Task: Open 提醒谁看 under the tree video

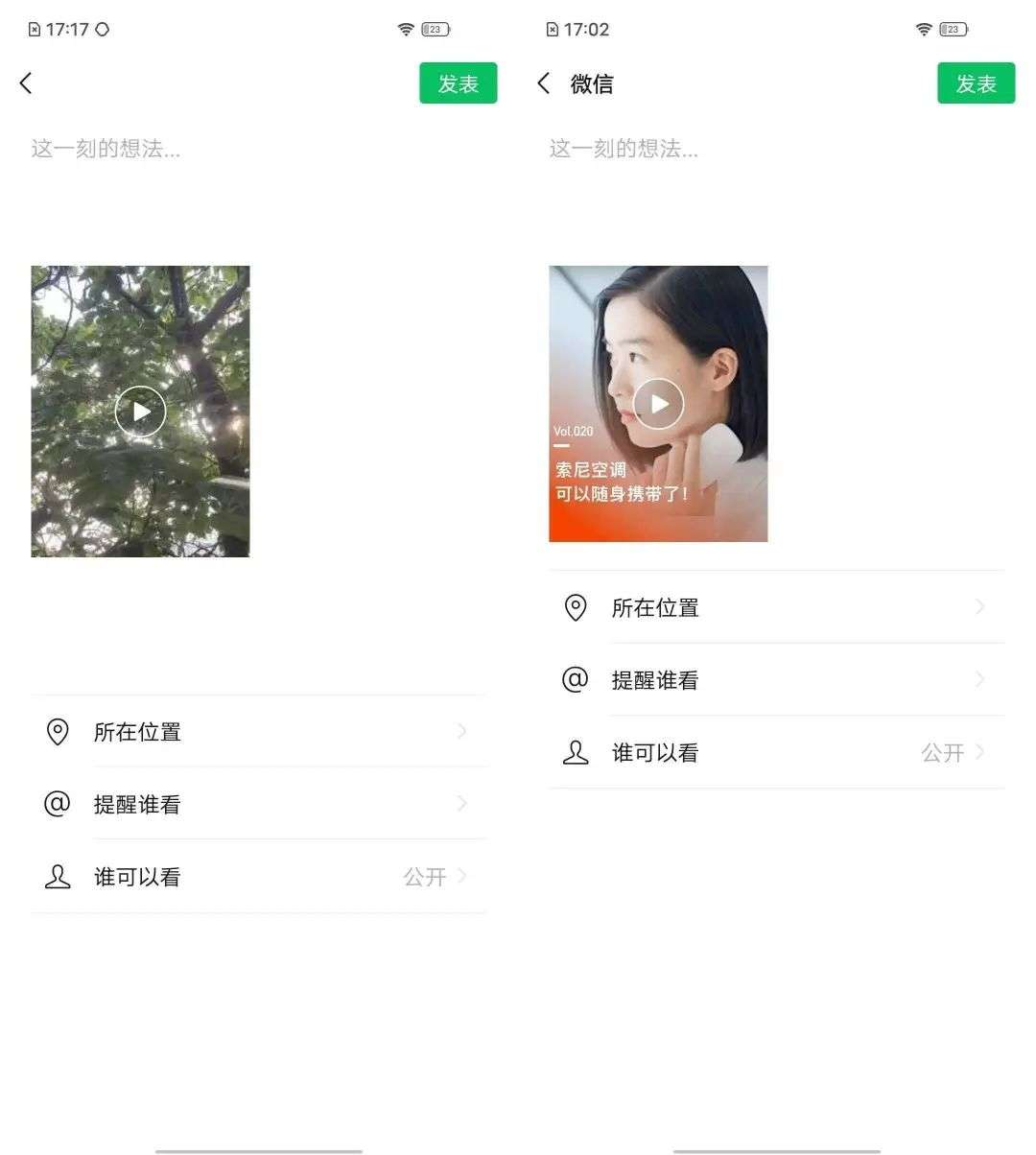Action: point(259,804)
